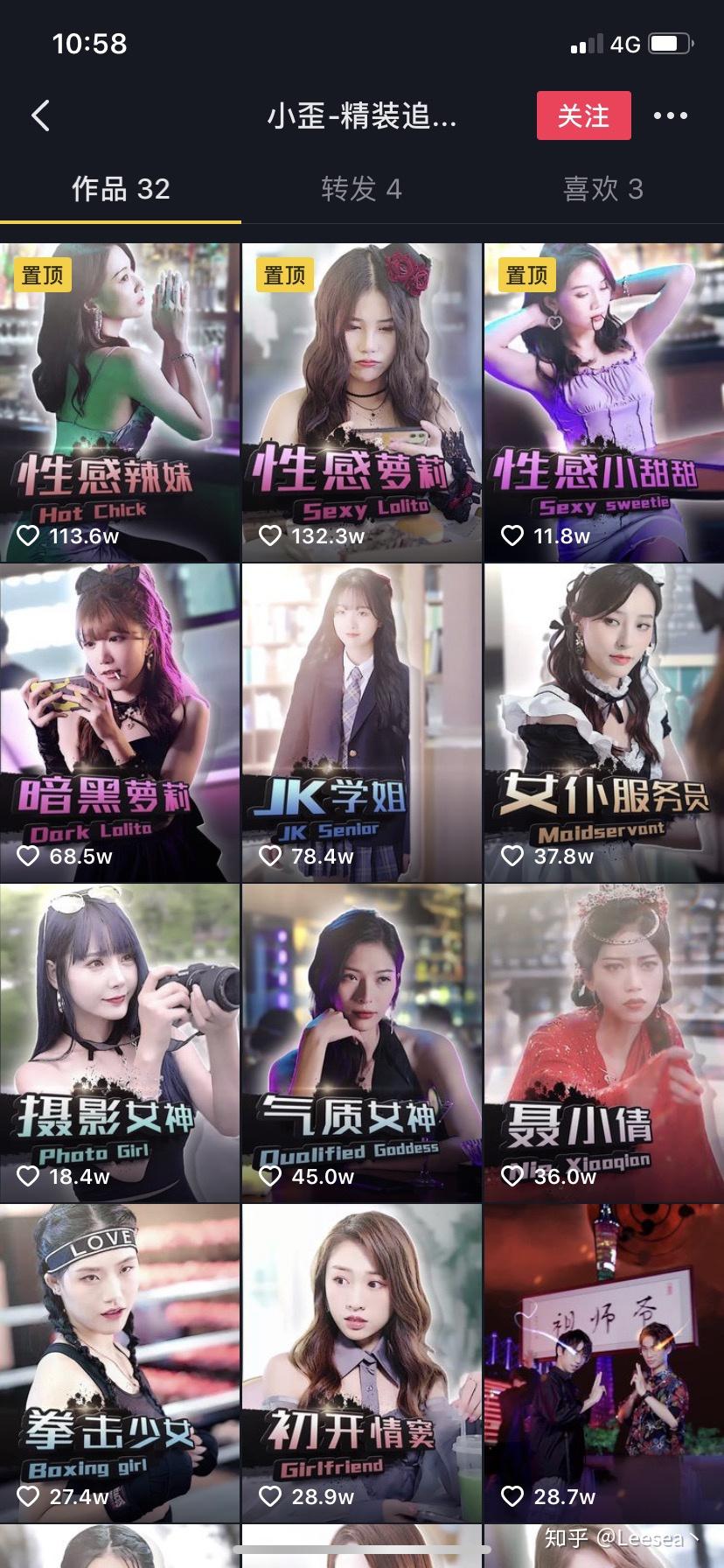The image size is (724, 1568).
Task: Navigate back using the back arrow
Action: [38, 115]
